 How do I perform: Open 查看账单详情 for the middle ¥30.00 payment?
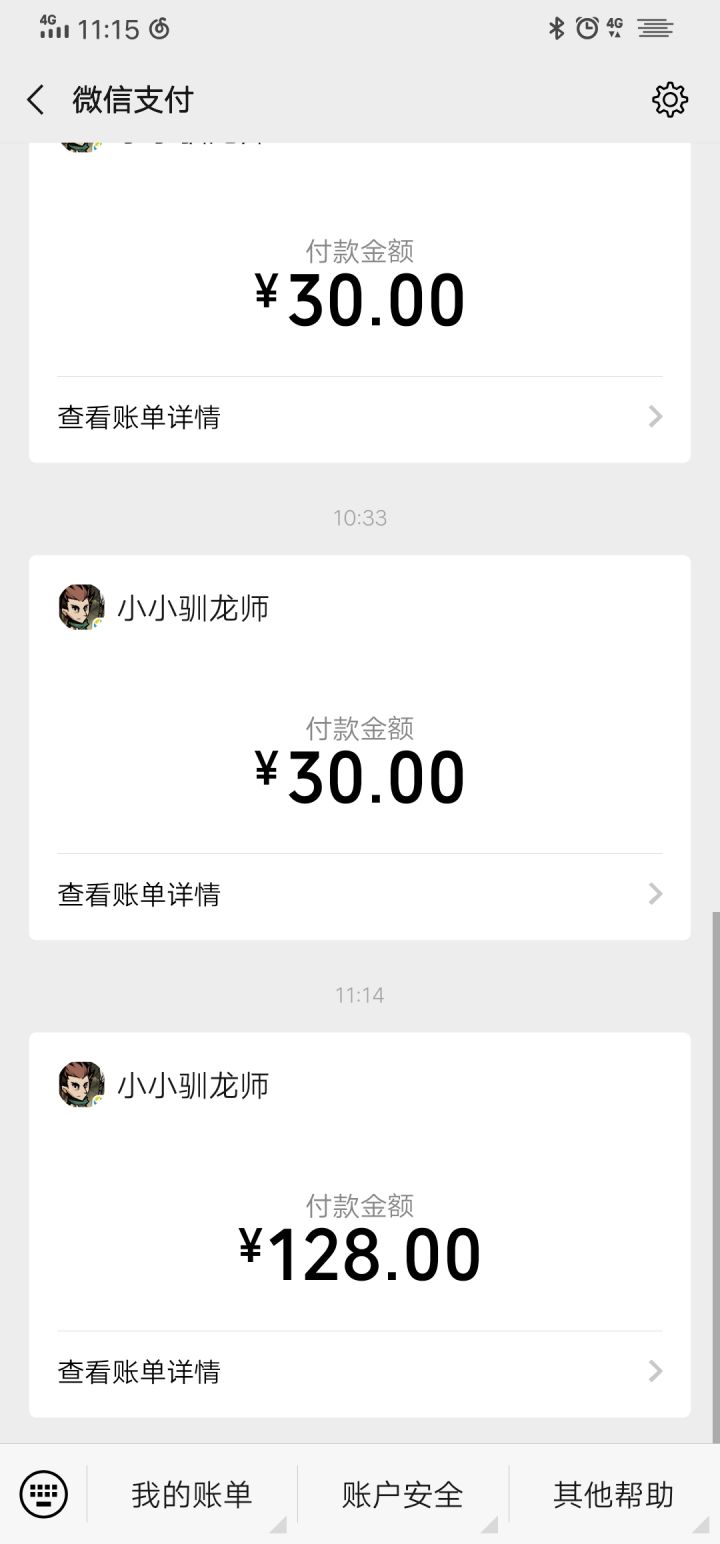click(x=140, y=893)
